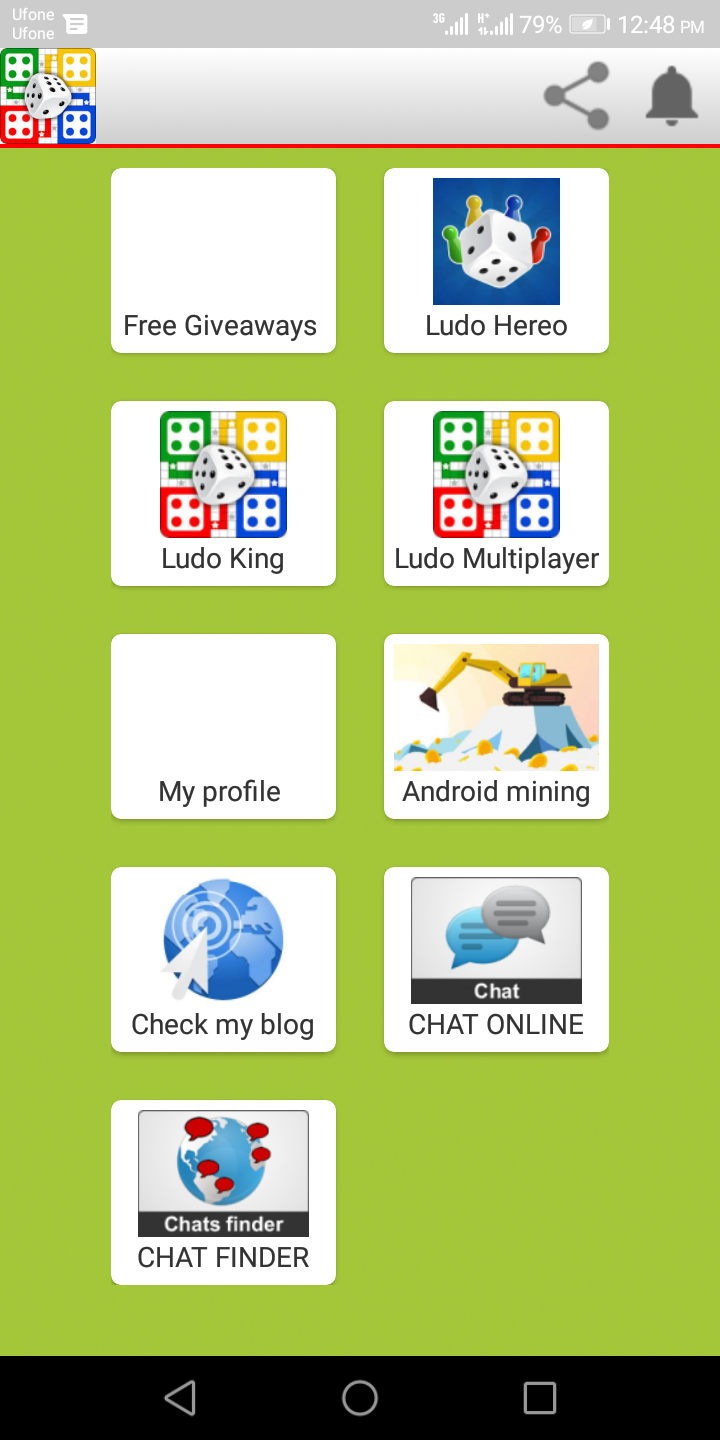Screen dimensions: 720x1440
Task: Open the Android mining tile
Action: (x=496, y=727)
